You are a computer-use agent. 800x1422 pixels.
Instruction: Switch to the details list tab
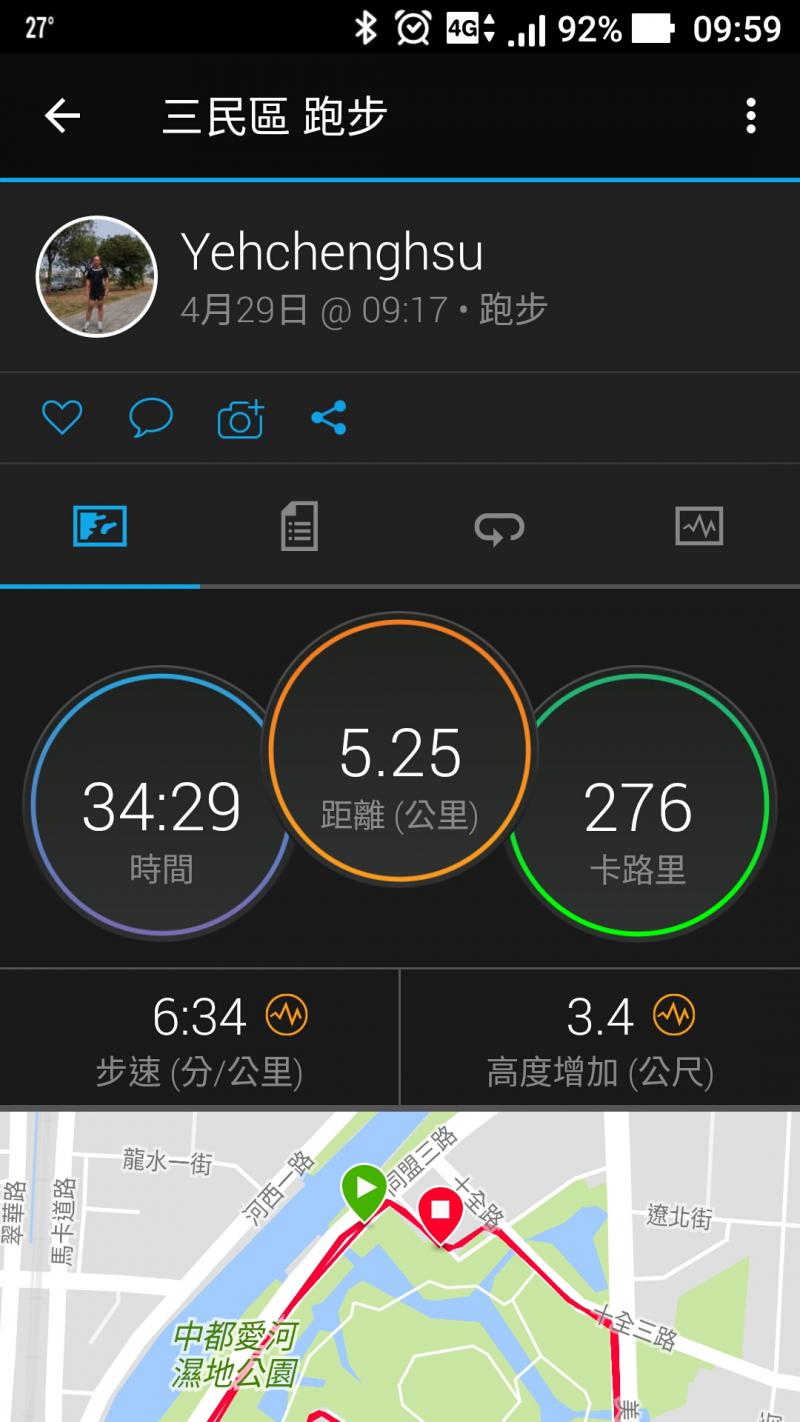coord(299,526)
